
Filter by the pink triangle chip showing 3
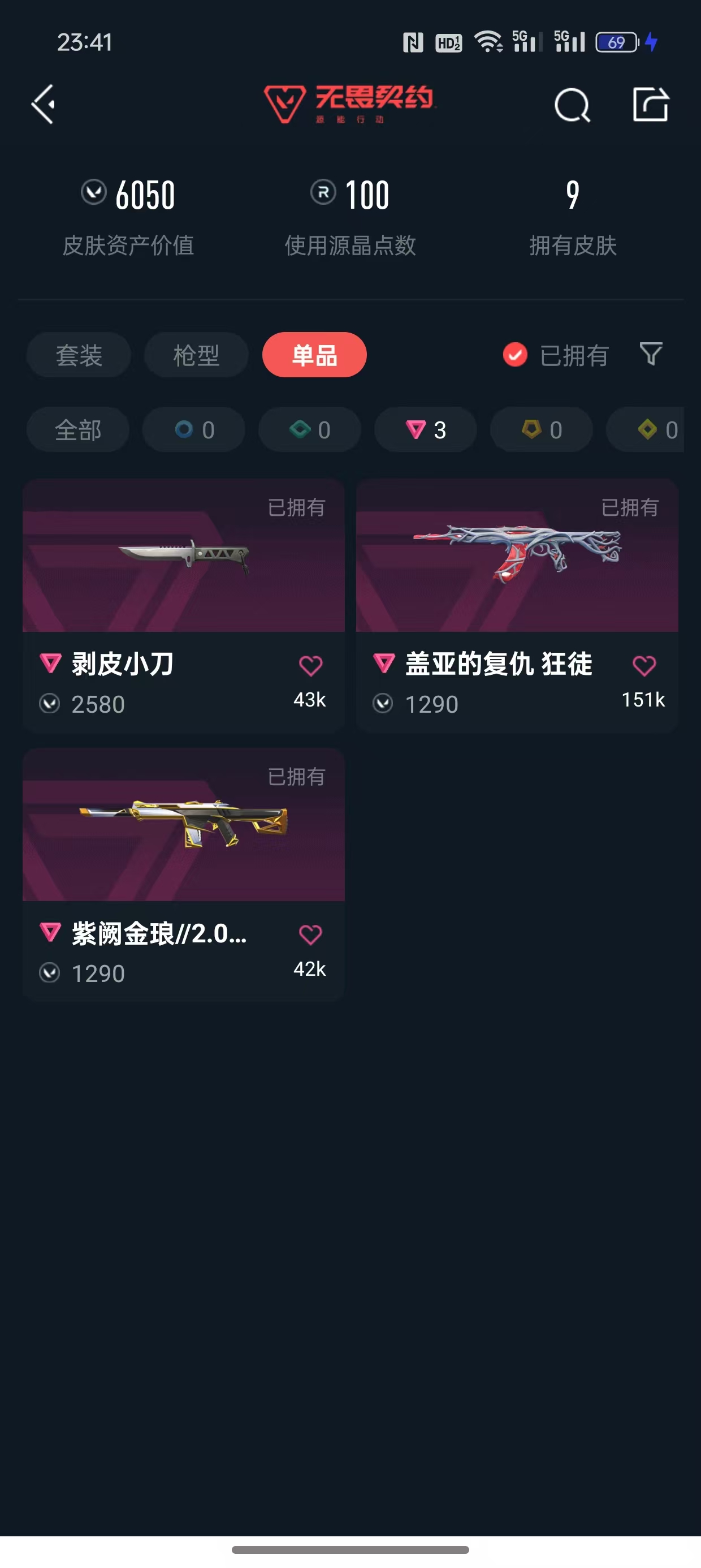point(425,430)
